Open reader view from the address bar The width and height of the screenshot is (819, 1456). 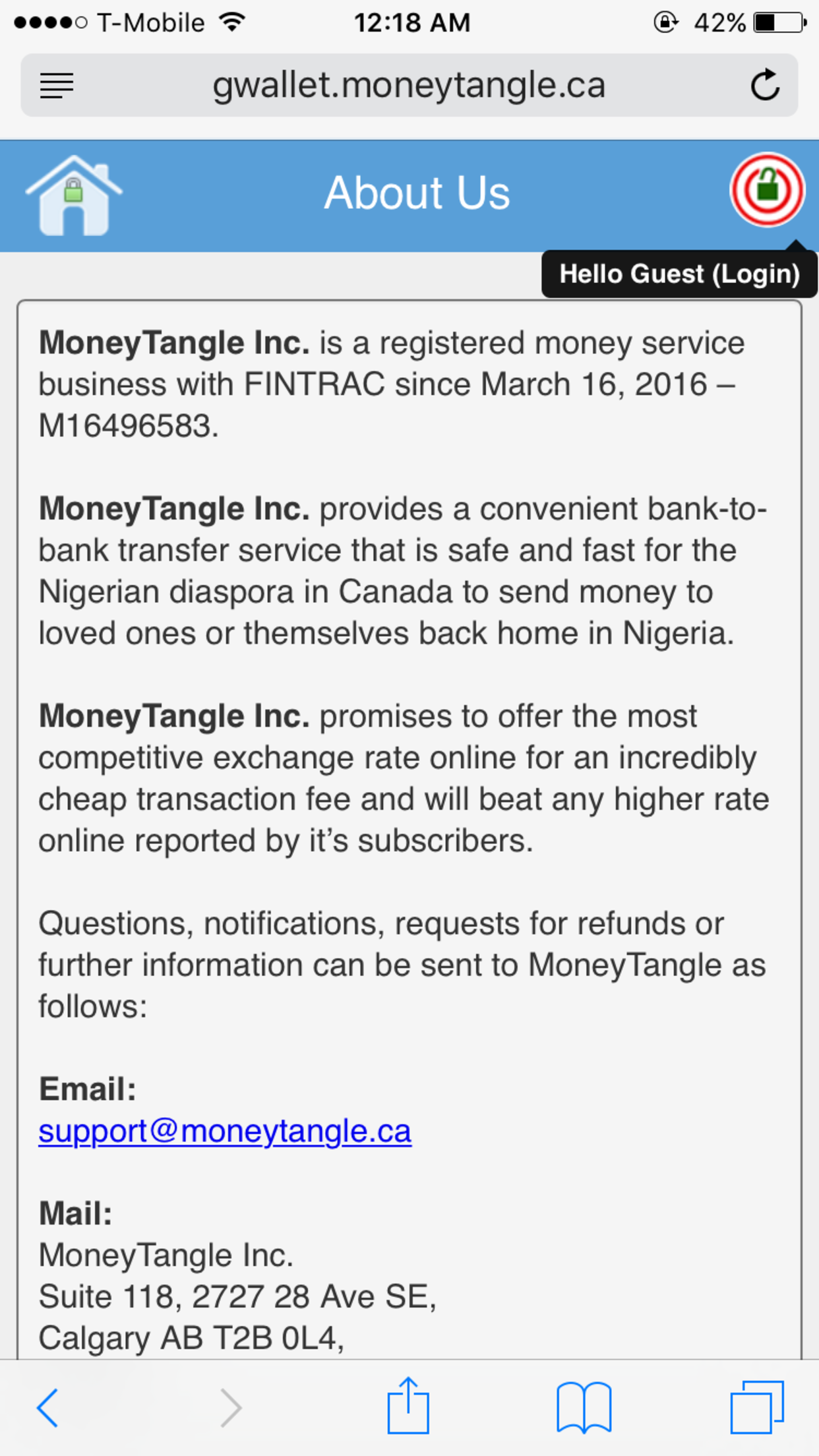coord(57,86)
